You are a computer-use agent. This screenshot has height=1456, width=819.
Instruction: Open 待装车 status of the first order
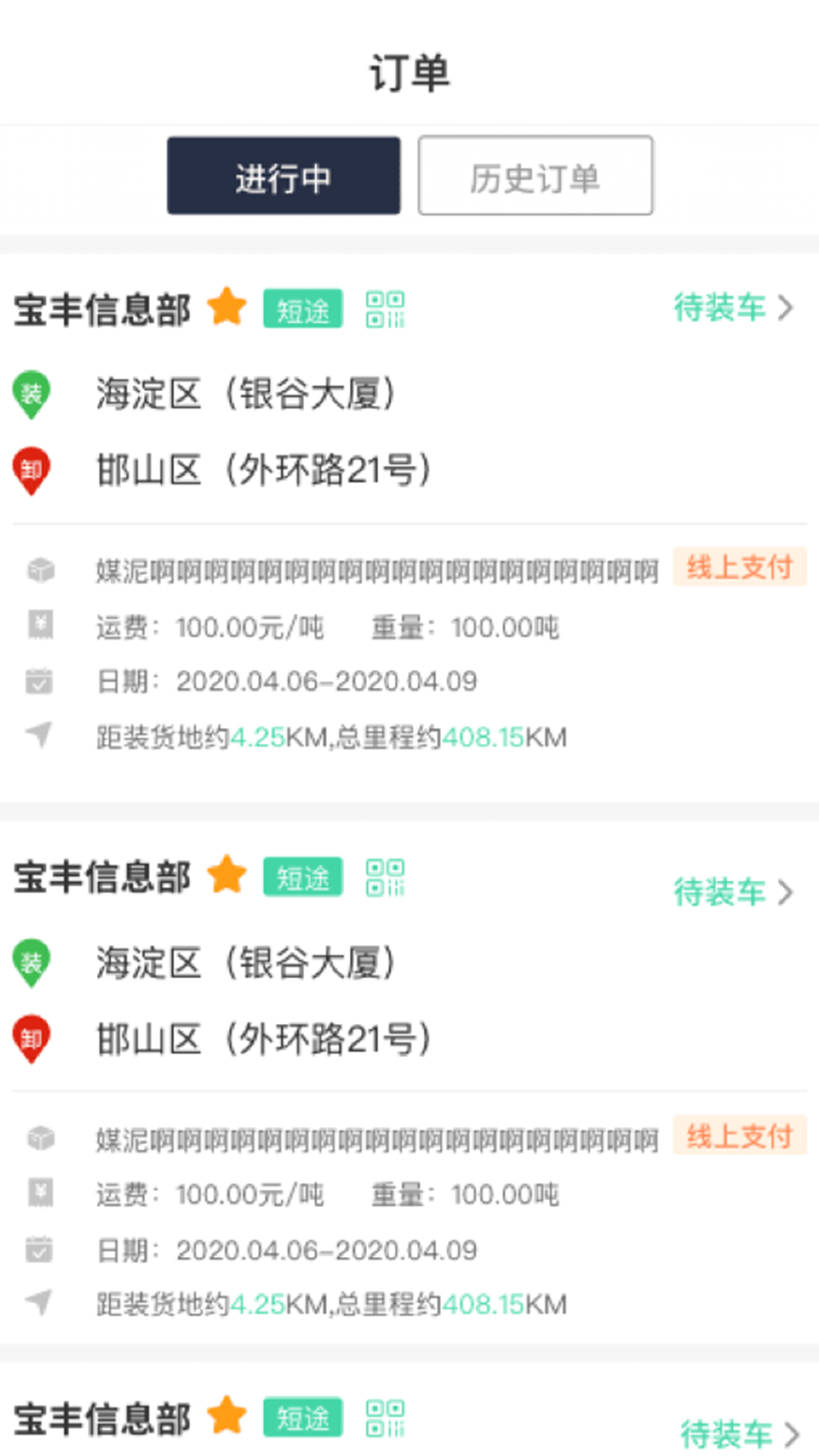pos(733,308)
